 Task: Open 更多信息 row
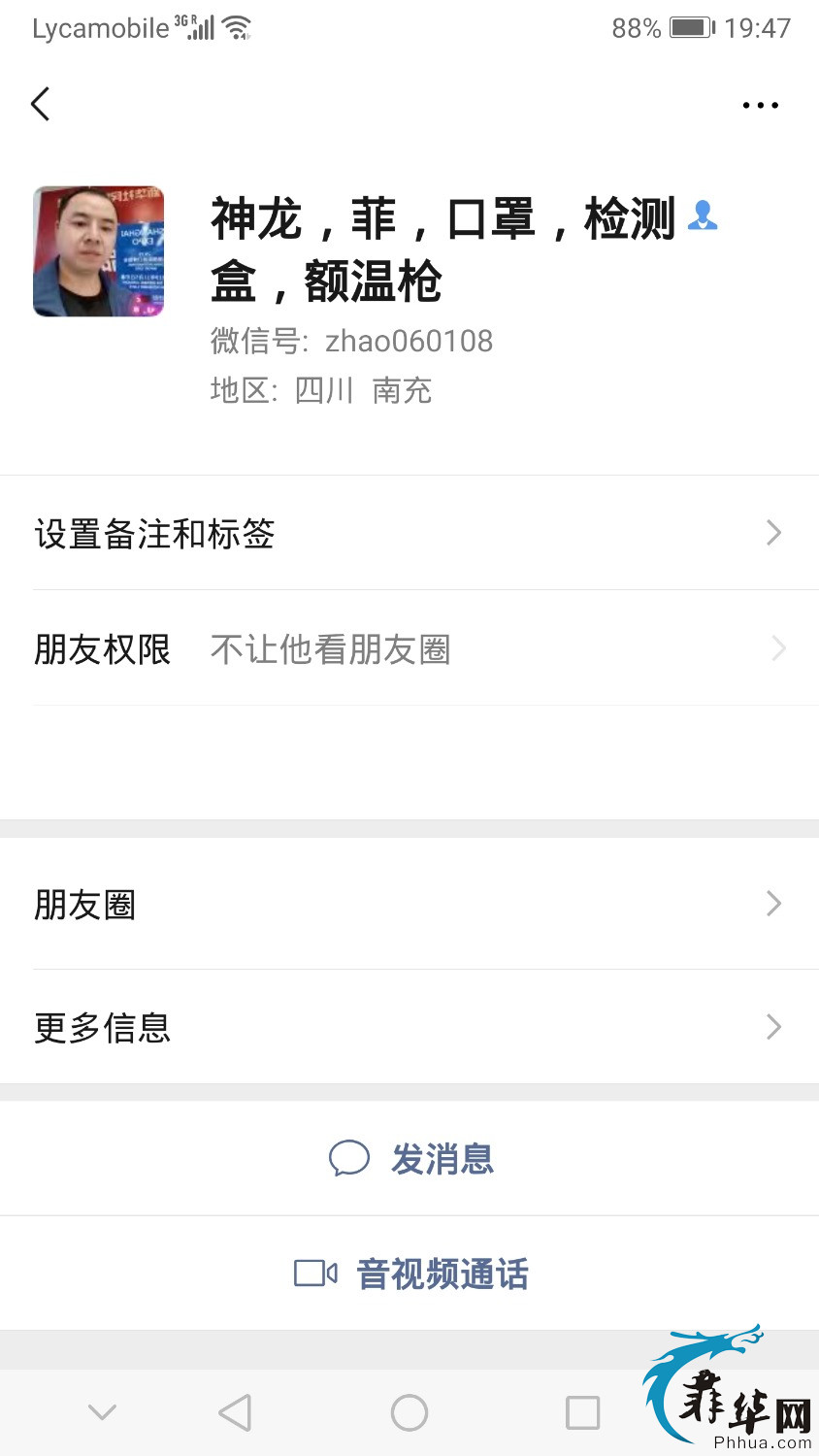(409, 1027)
